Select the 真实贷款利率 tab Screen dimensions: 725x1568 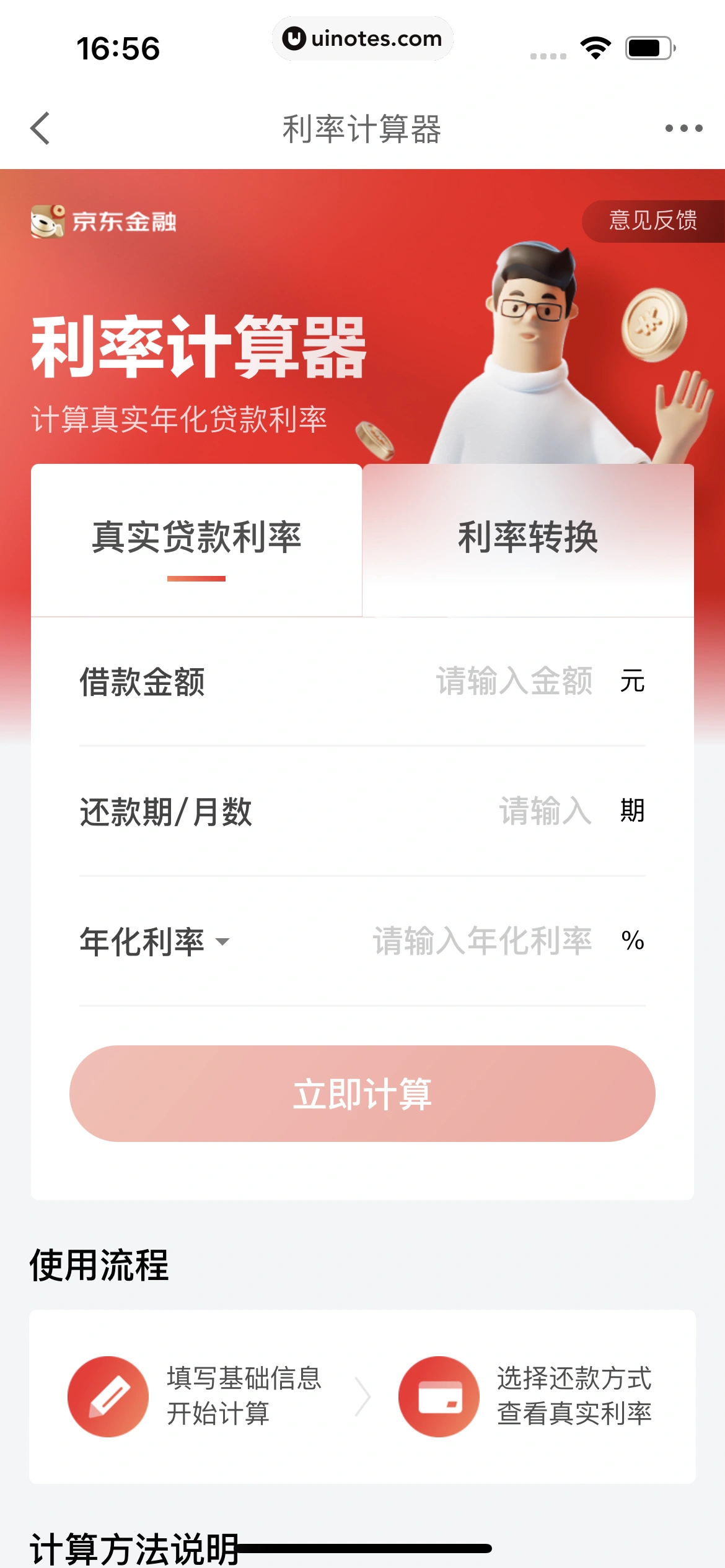point(196,538)
